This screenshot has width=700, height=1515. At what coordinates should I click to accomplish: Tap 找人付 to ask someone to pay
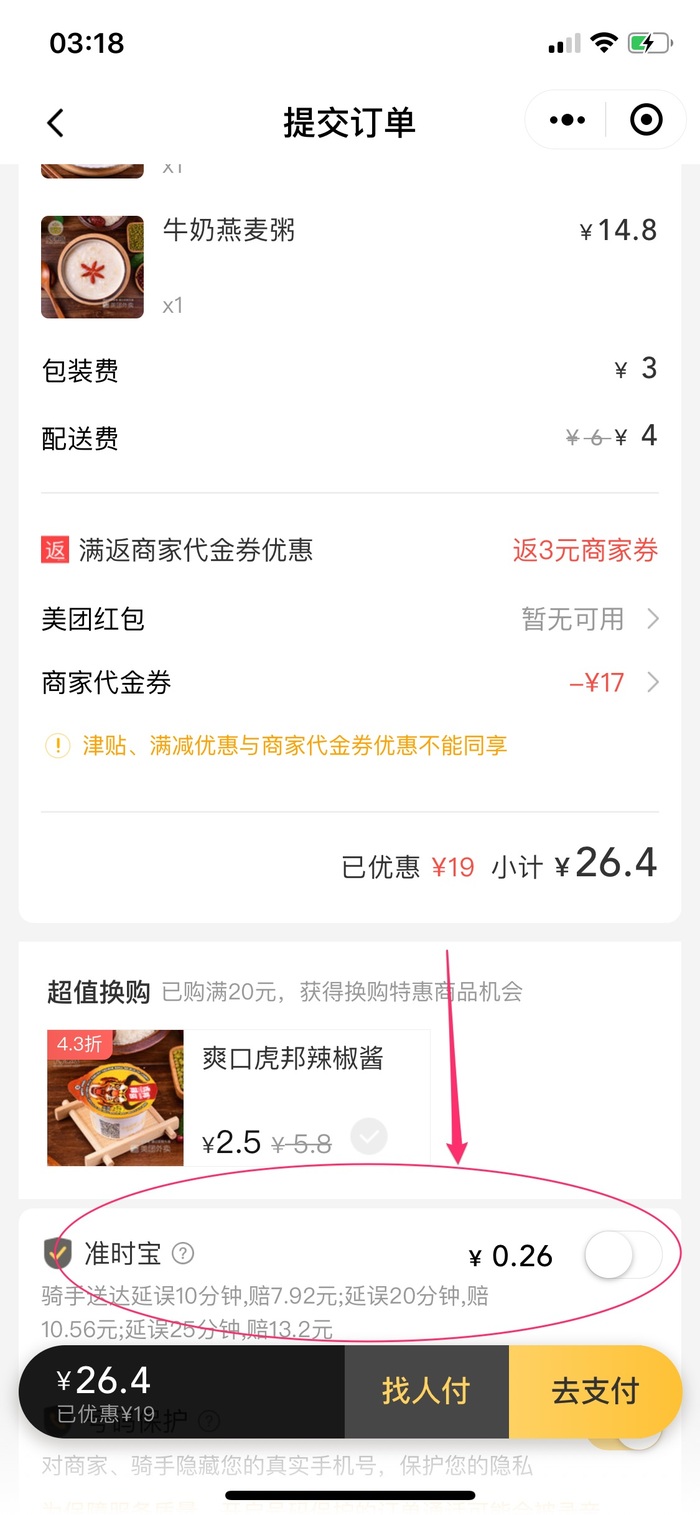pyautogui.click(x=426, y=1391)
